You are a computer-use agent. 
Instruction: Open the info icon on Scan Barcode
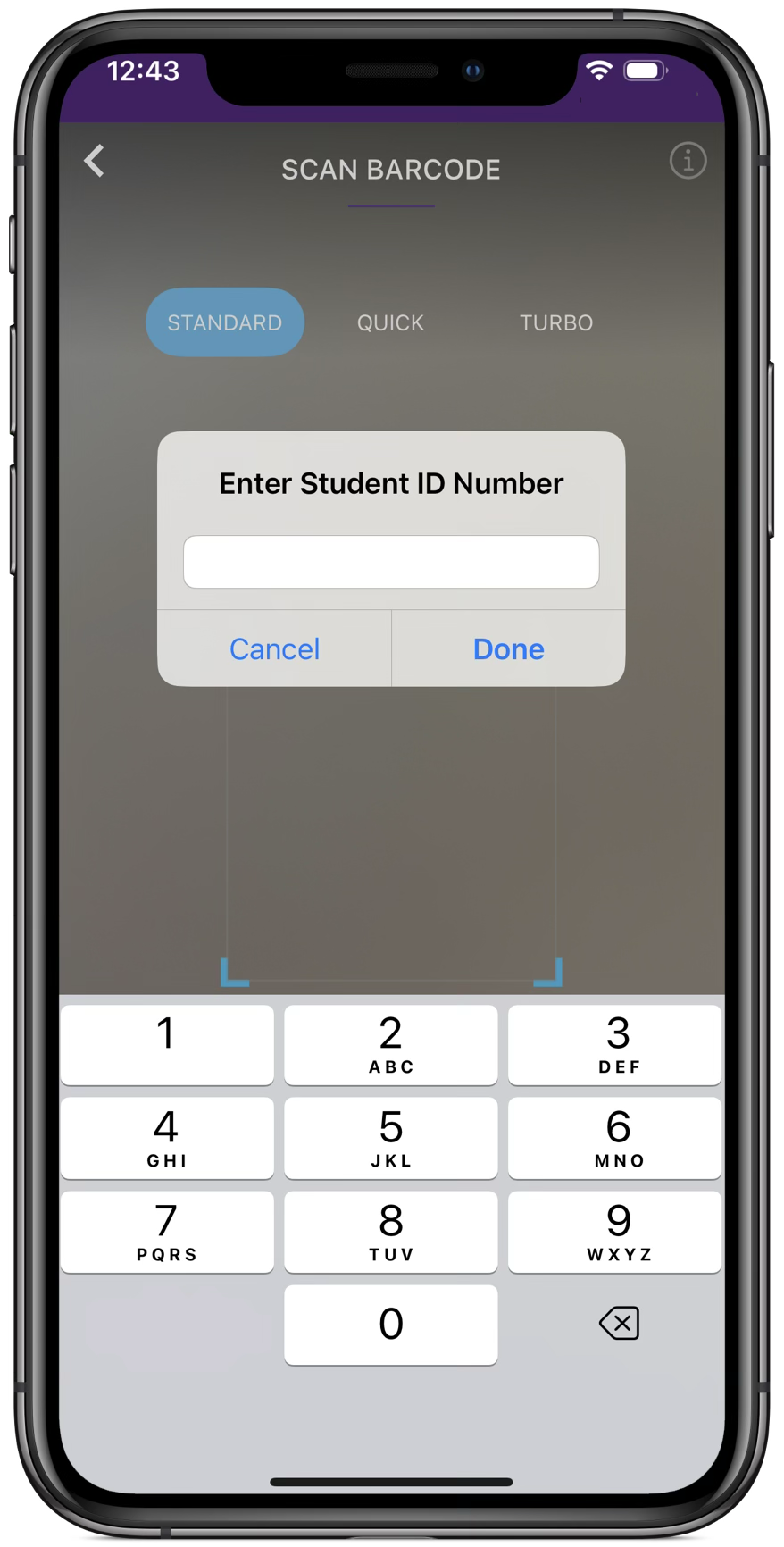tap(688, 162)
